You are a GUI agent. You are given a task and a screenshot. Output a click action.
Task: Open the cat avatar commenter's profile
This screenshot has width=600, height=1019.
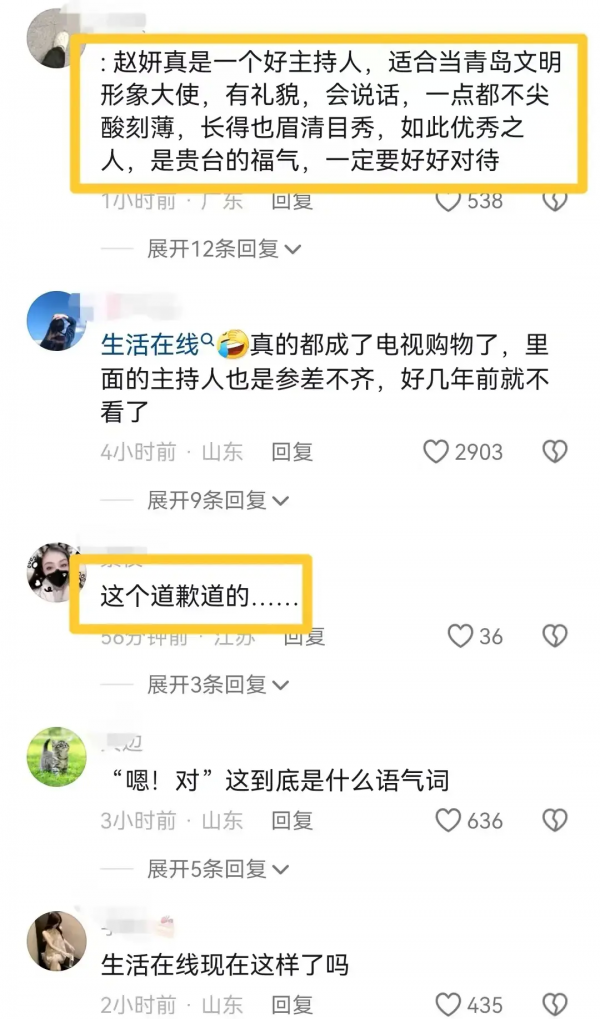[56, 757]
